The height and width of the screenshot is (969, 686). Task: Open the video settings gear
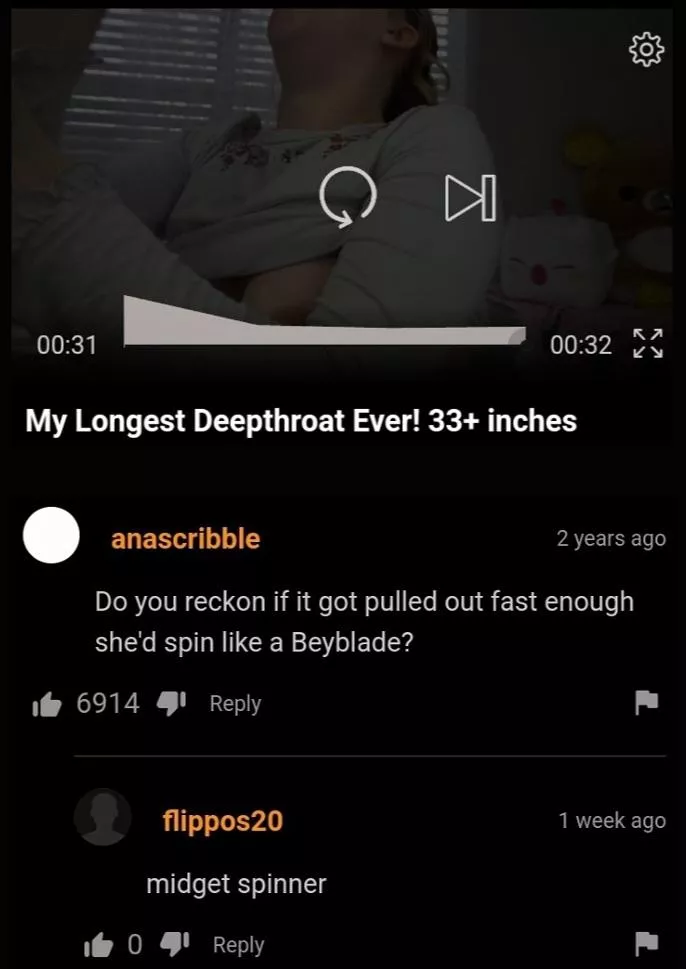point(646,48)
